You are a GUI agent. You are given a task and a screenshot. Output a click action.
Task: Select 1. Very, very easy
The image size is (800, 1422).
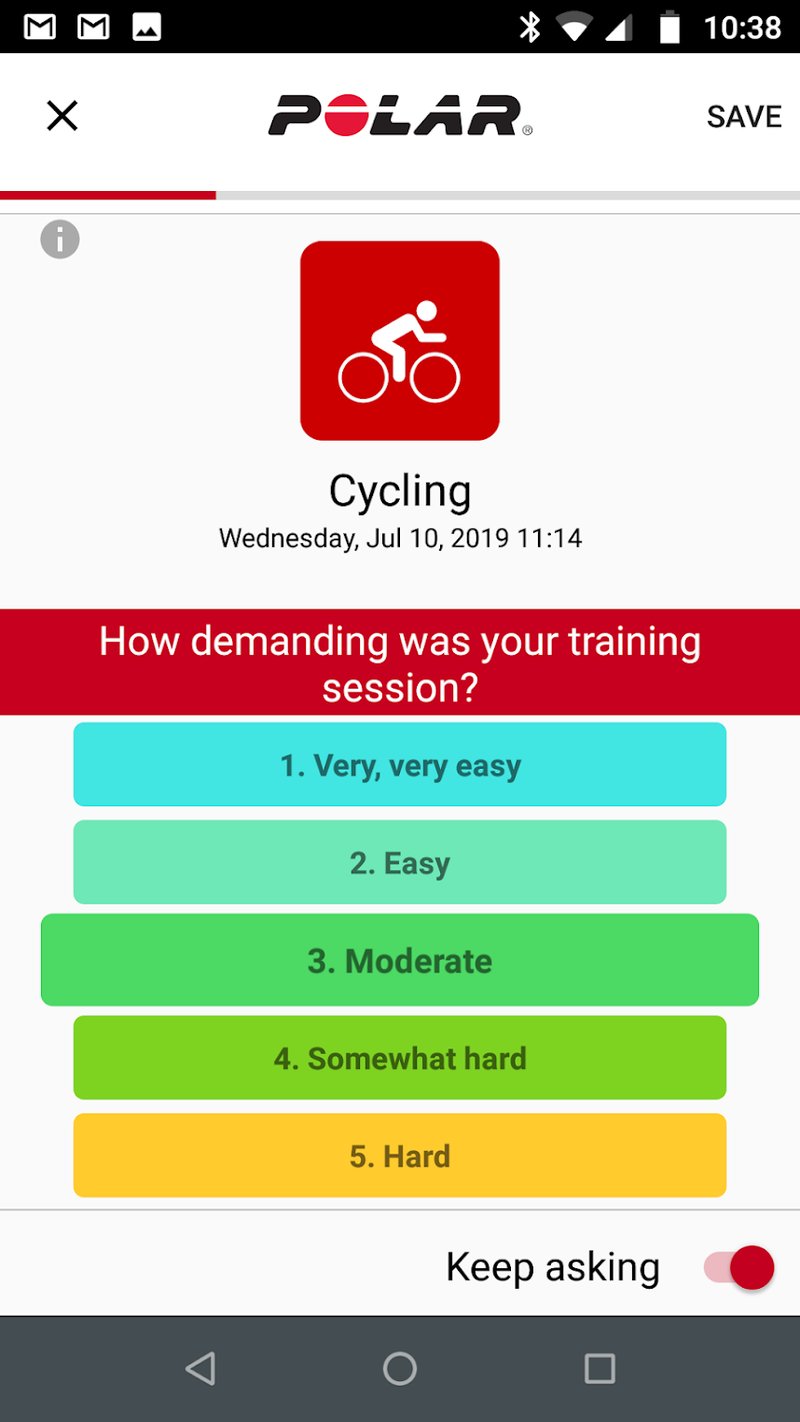pos(400,765)
